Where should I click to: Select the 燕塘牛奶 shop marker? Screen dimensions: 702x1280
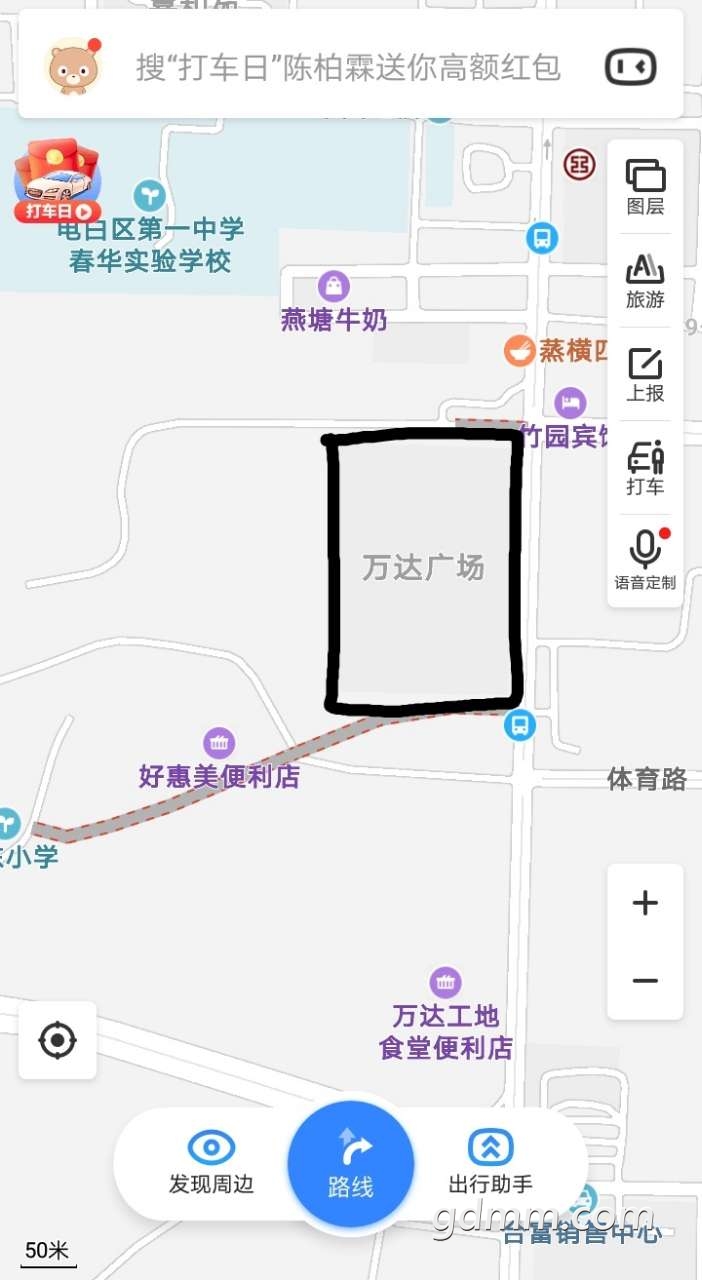click(x=334, y=287)
